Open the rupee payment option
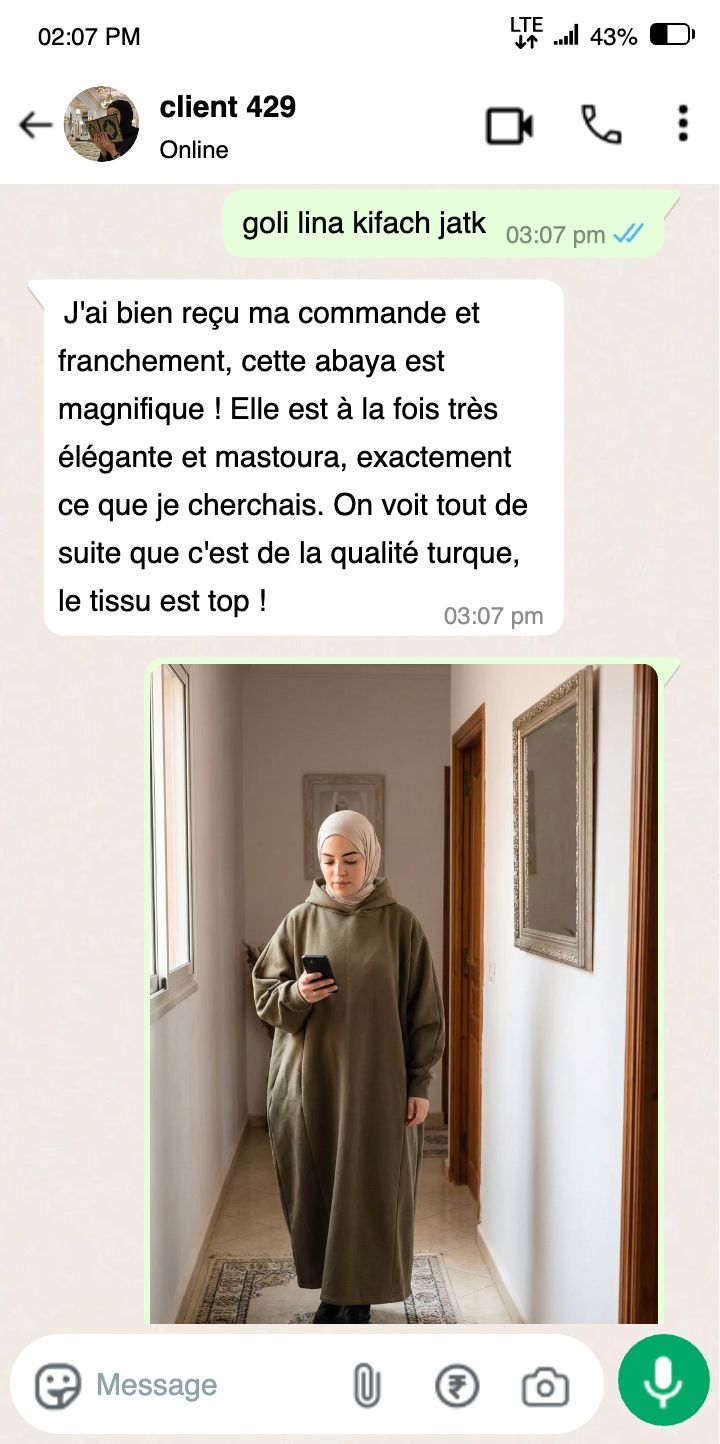 click(x=457, y=1386)
